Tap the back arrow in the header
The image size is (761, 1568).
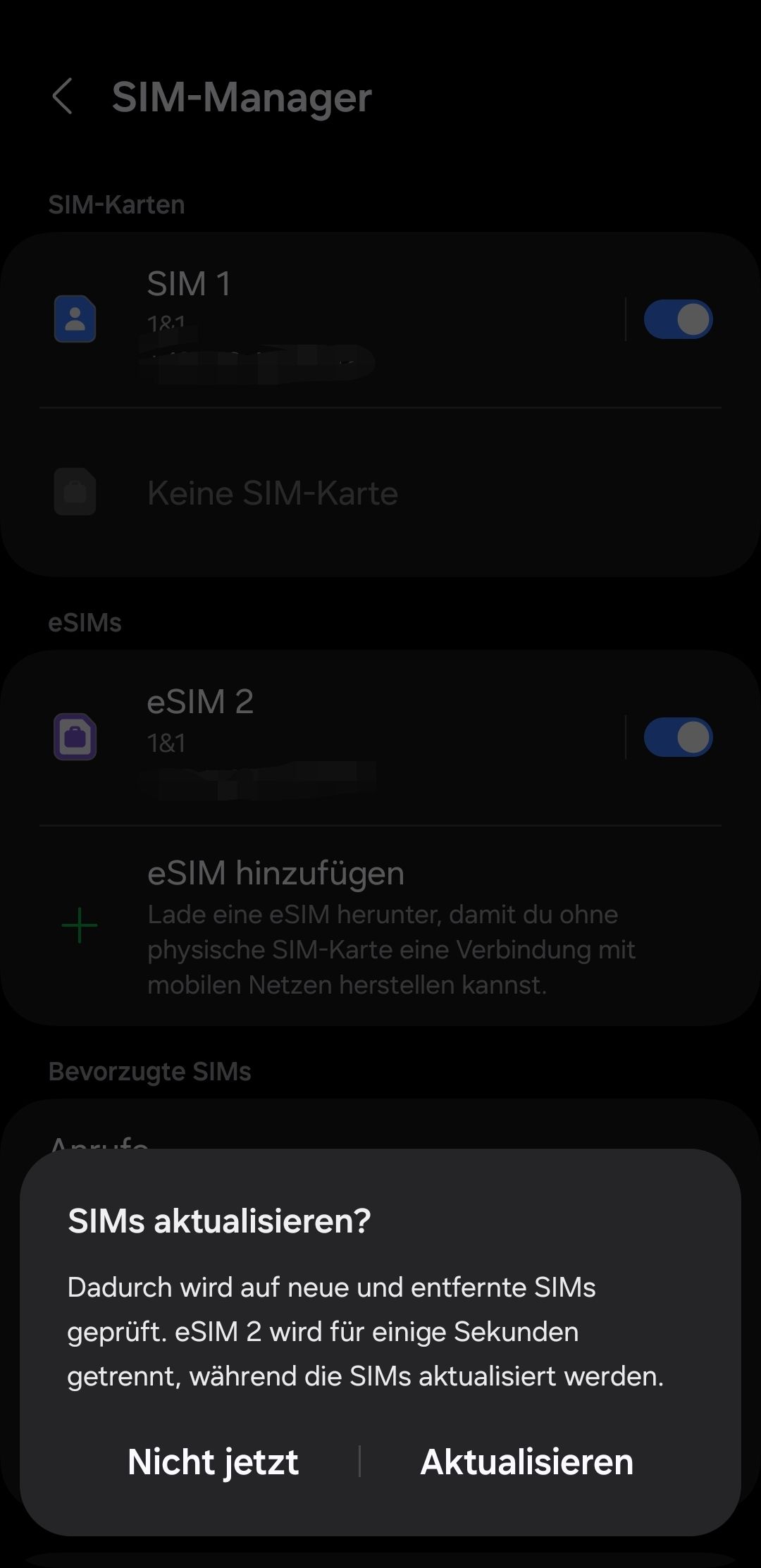click(x=63, y=97)
